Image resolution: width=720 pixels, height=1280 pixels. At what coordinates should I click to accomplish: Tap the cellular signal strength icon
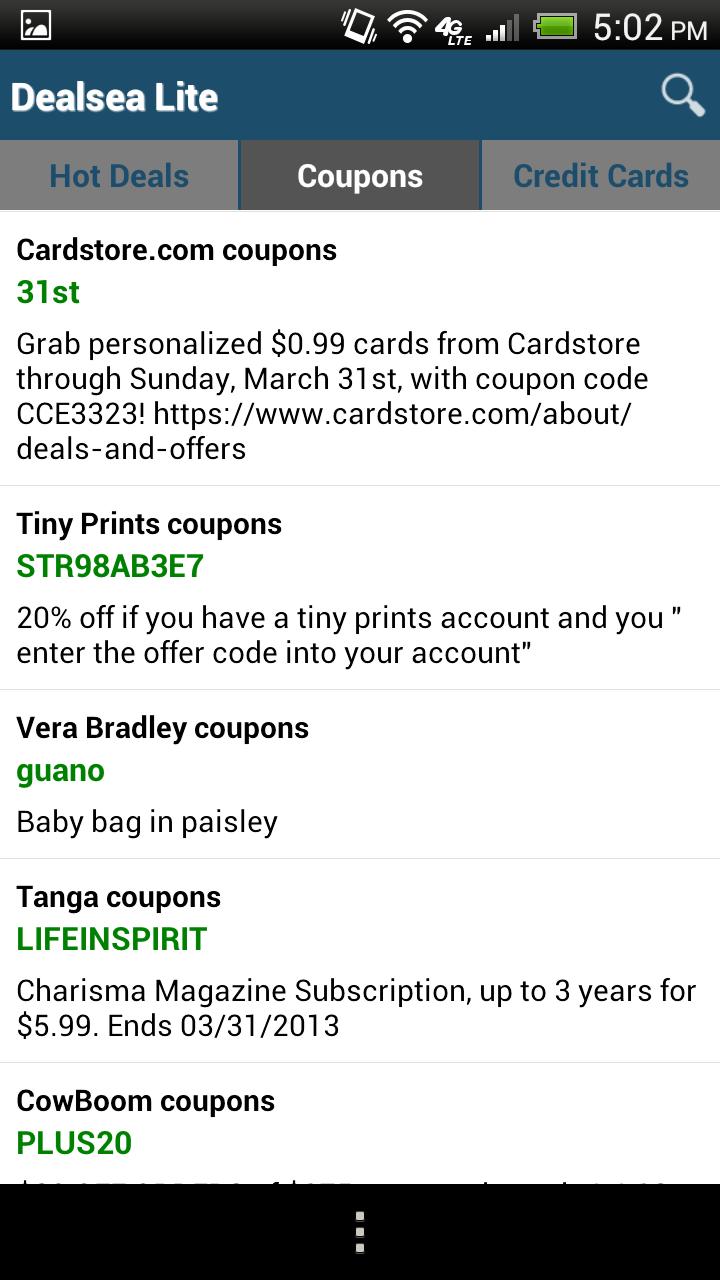(502, 28)
